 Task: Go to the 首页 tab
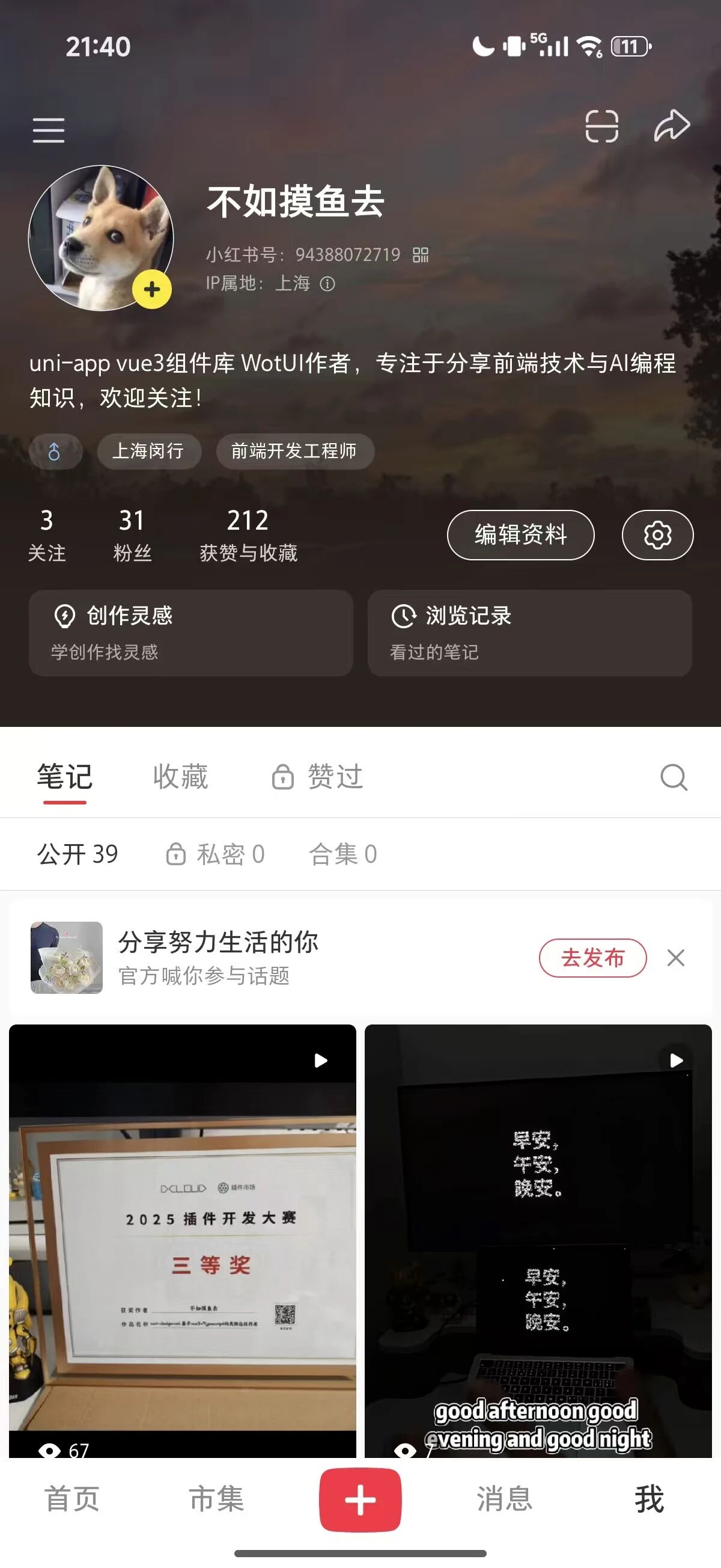coord(71,1498)
